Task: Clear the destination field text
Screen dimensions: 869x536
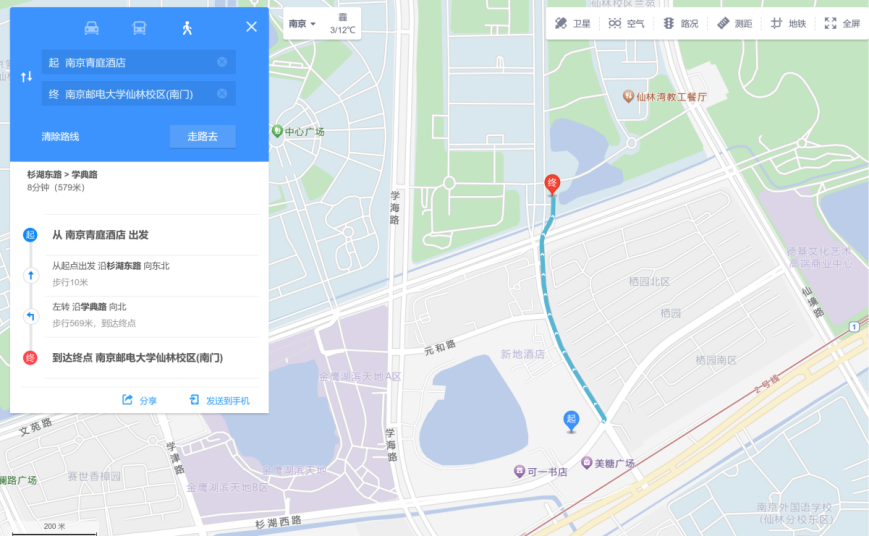Action: pos(222,94)
